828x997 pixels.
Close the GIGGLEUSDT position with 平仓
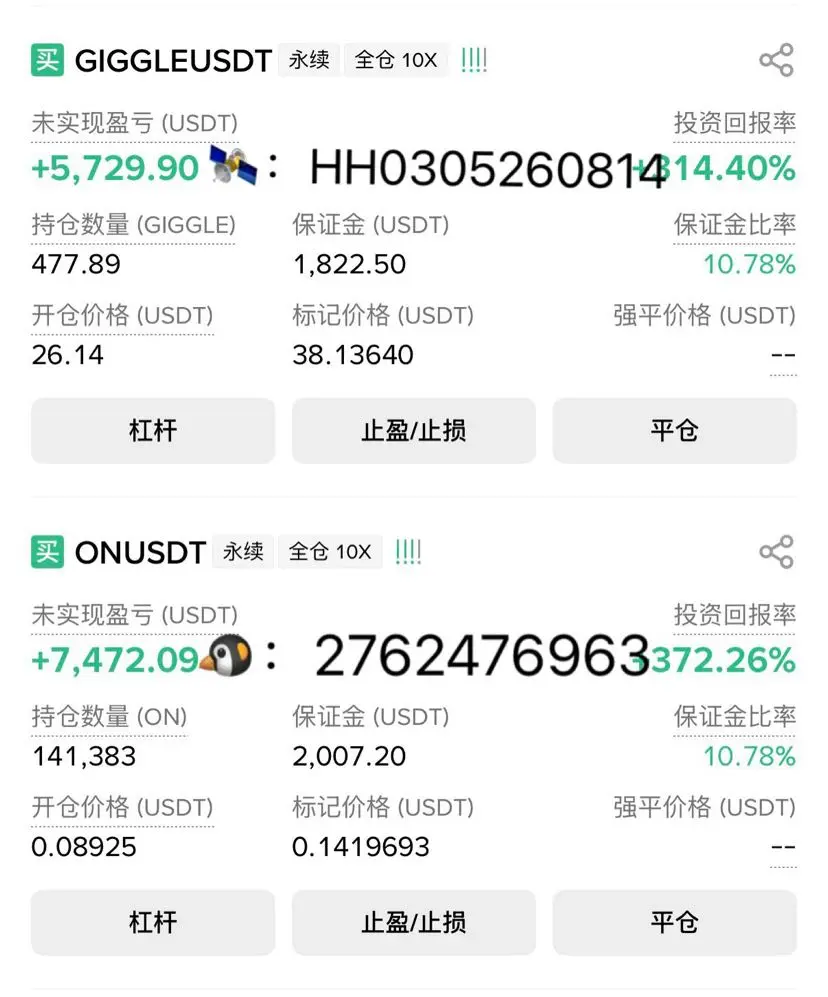pos(674,431)
